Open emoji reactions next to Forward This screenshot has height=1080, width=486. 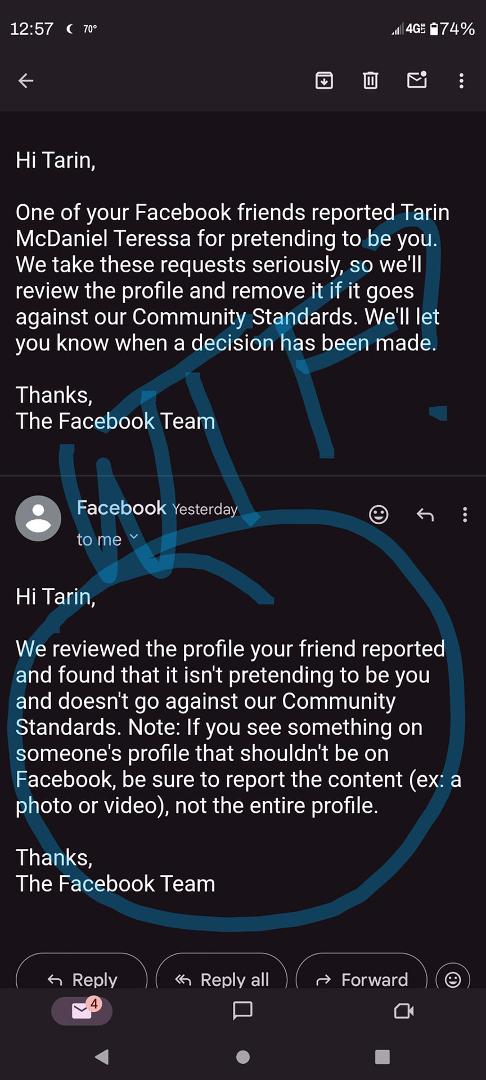(452, 979)
